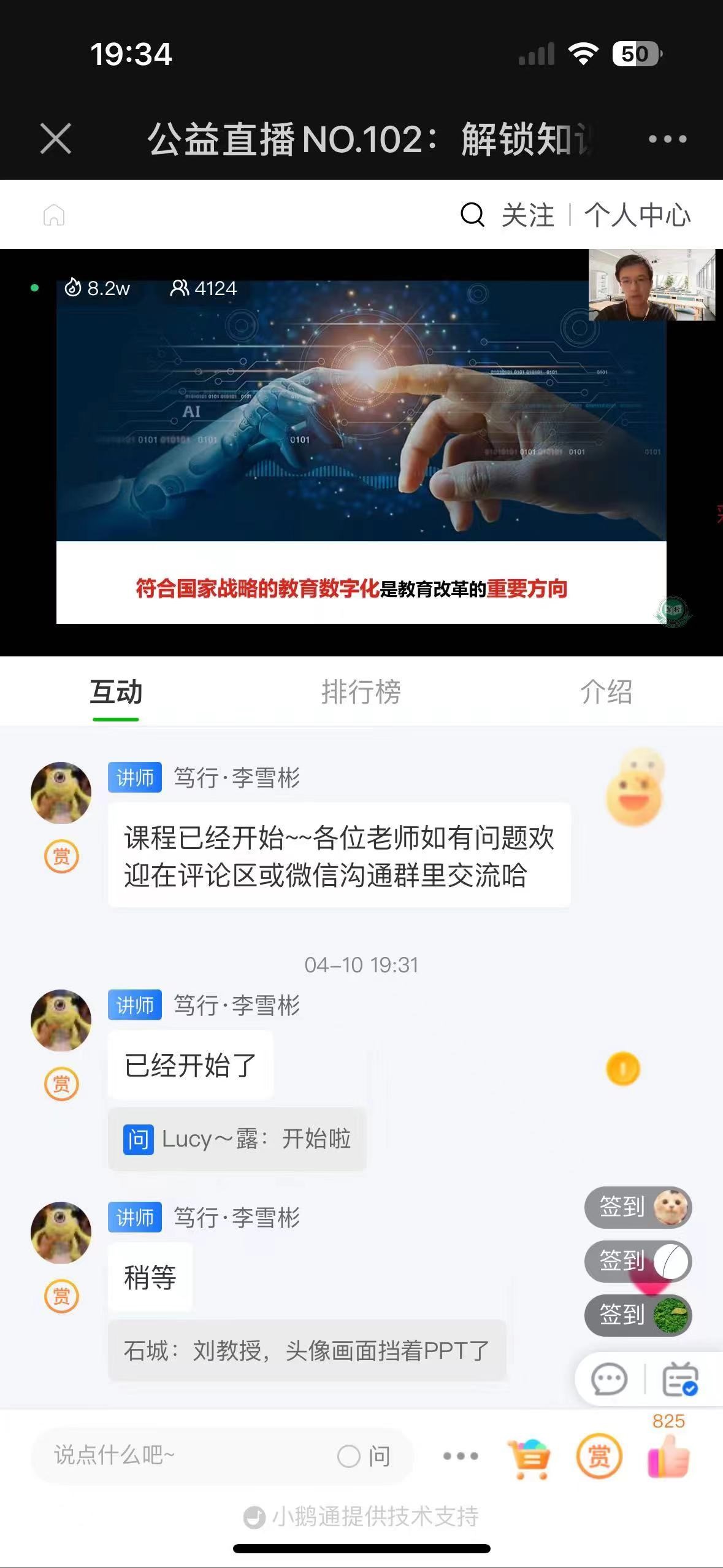This screenshot has width=723, height=1568.
Task: Open the search icon
Action: 472,215
